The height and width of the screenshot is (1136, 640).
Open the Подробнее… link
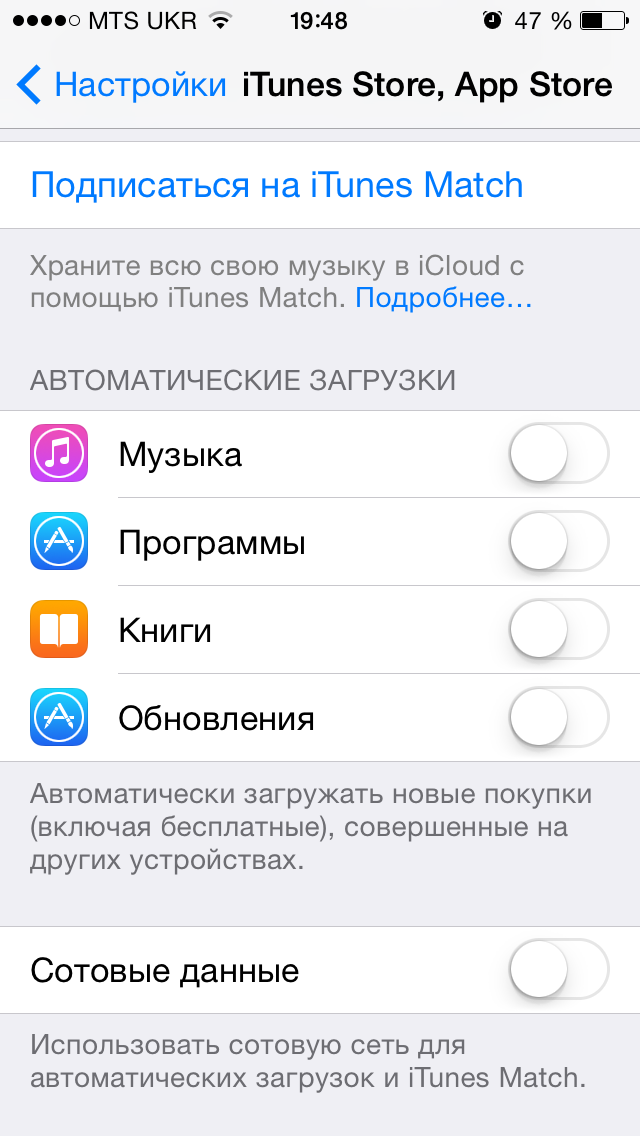444,298
